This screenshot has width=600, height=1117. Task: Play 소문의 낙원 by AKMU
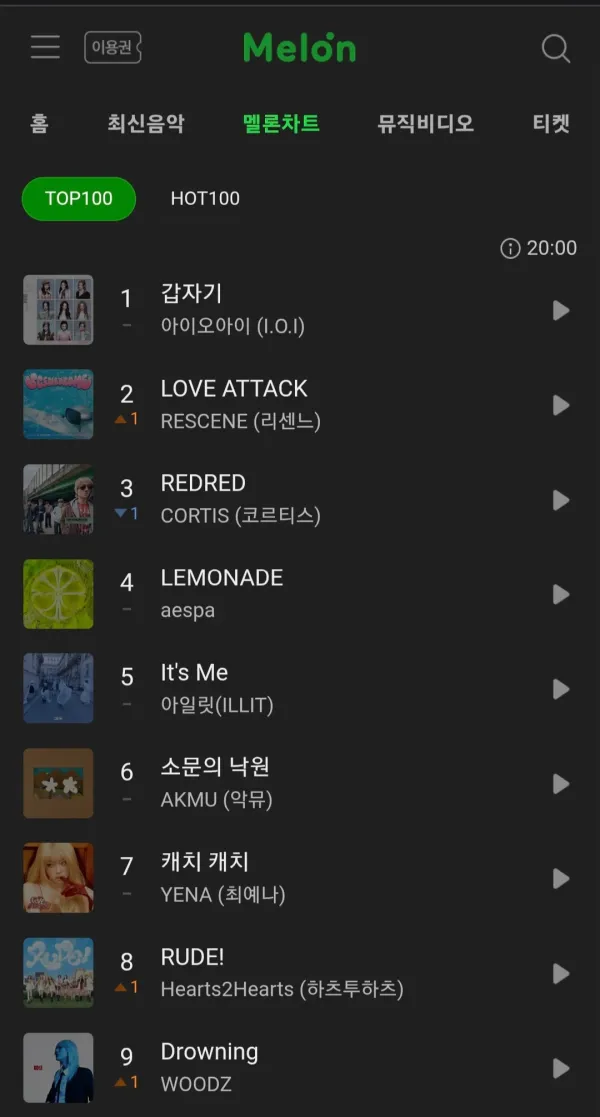coord(562,784)
